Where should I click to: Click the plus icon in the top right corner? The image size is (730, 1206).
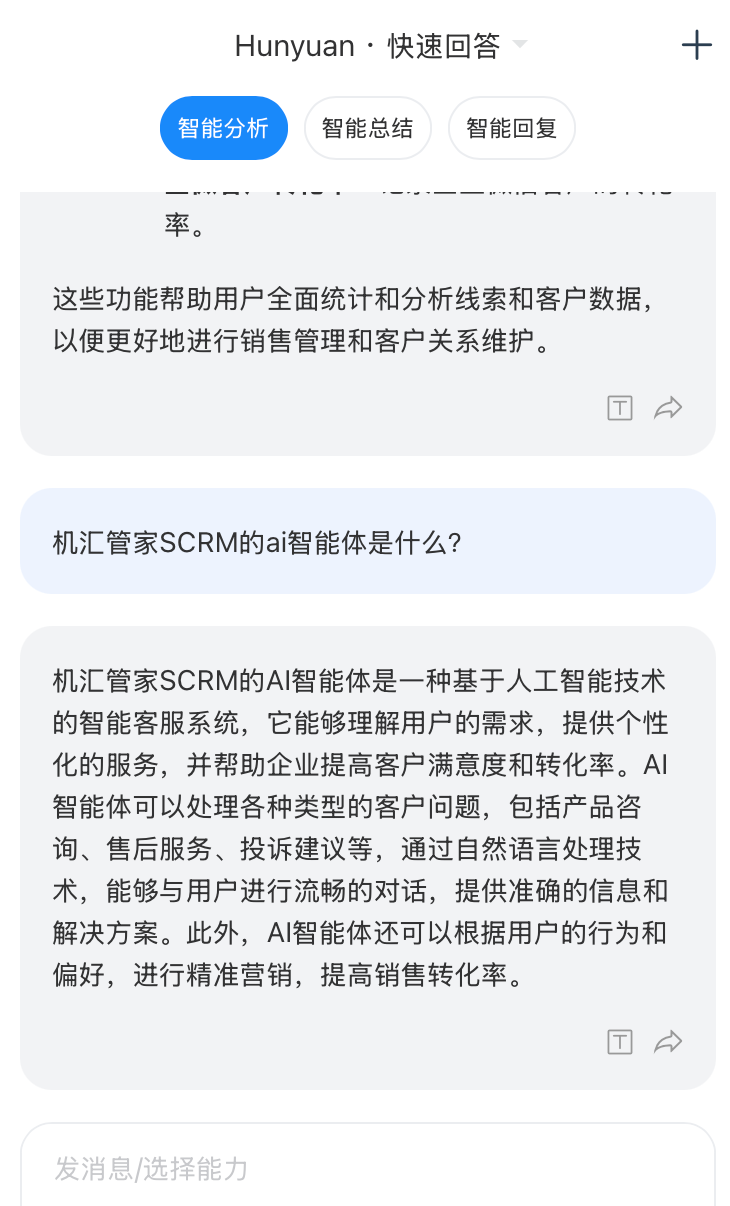(x=697, y=45)
